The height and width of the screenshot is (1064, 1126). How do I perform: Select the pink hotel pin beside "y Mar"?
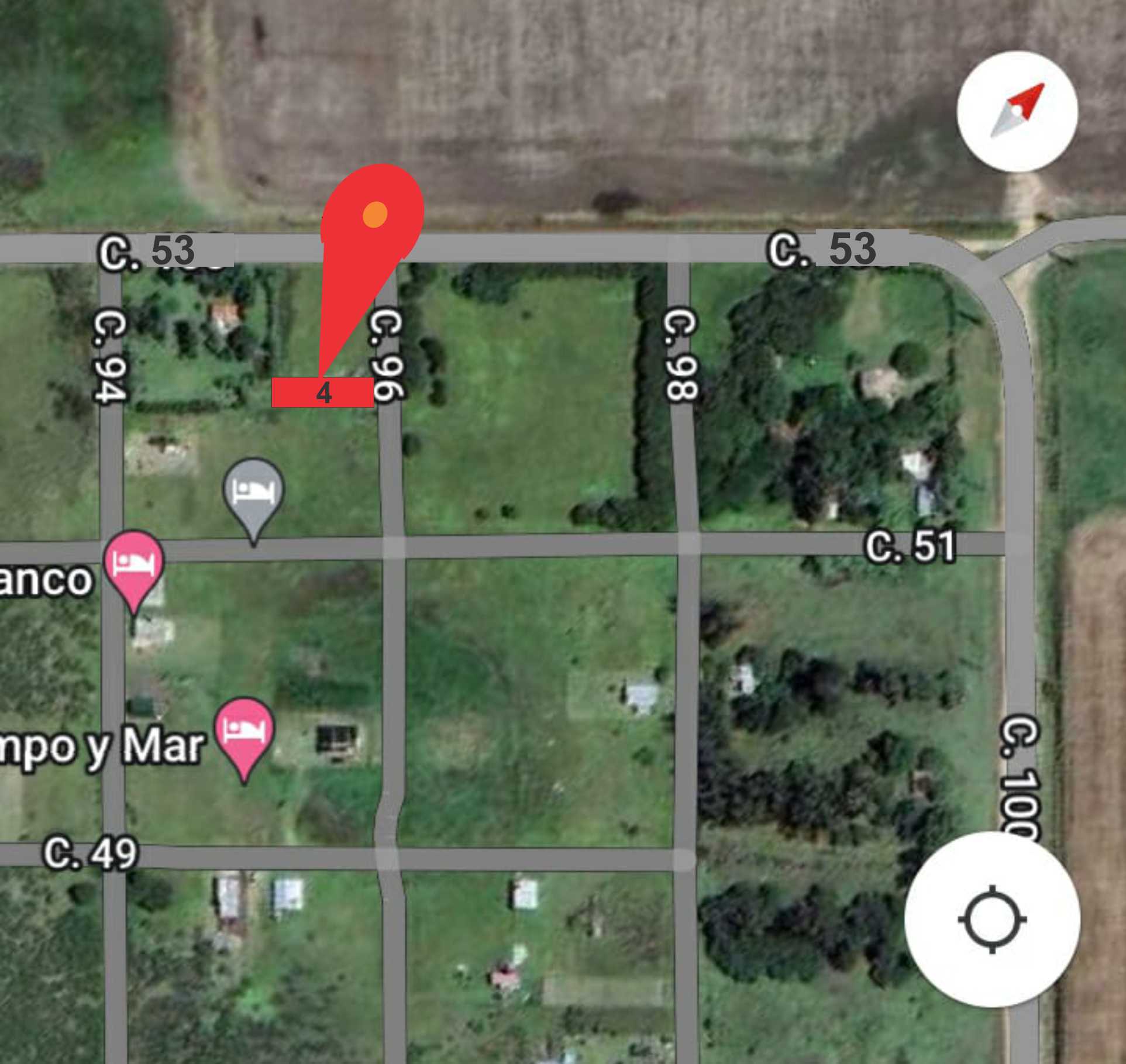pos(245,731)
